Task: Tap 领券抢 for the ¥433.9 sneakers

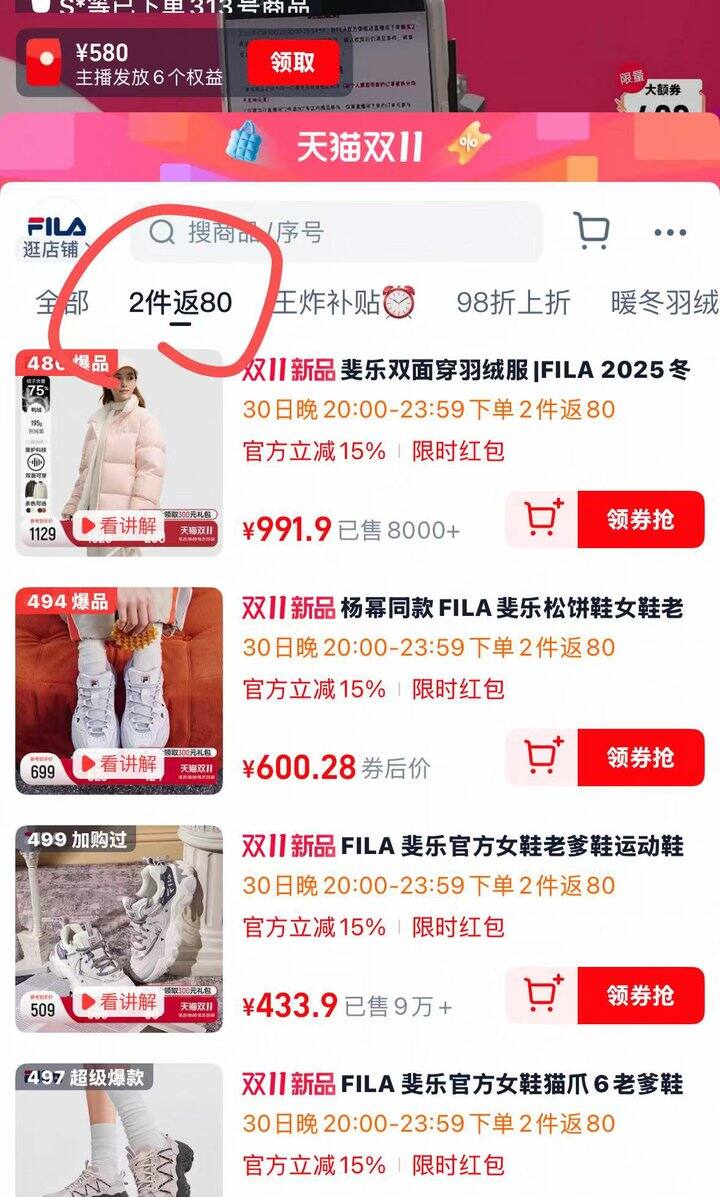Action: click(x=640, y=995)
